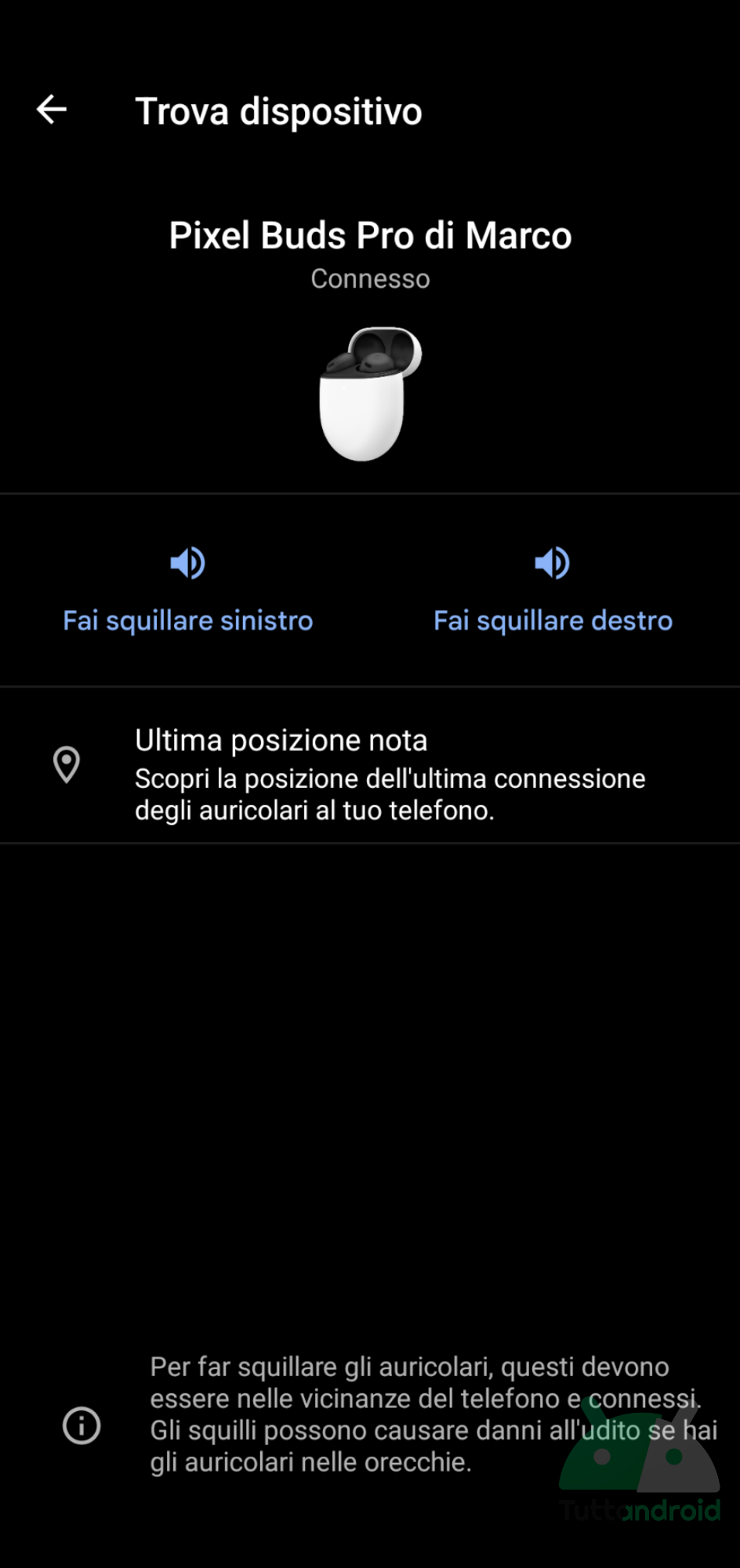Image resolution: width=740 pixels, height=1568 pixels.
Task: Go back from Trova dispositivo
Action: tap(52, 110)
